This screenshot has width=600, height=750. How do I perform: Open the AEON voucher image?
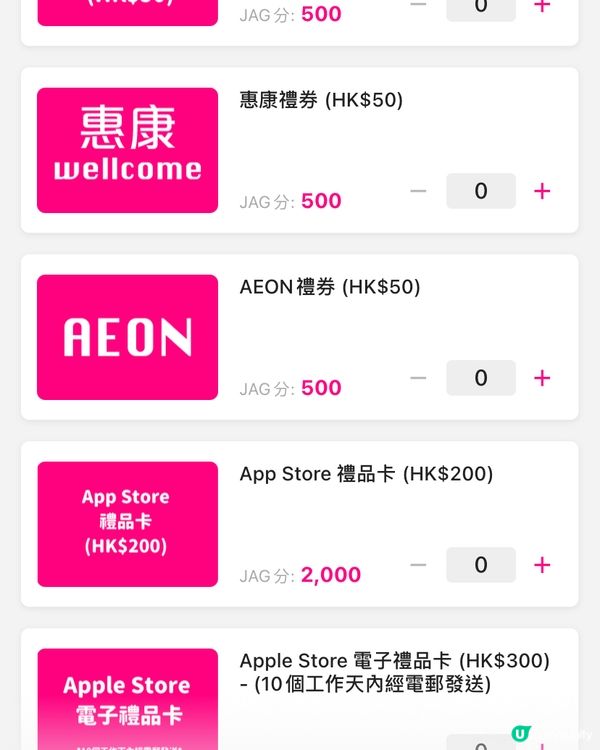pos(127,337)
